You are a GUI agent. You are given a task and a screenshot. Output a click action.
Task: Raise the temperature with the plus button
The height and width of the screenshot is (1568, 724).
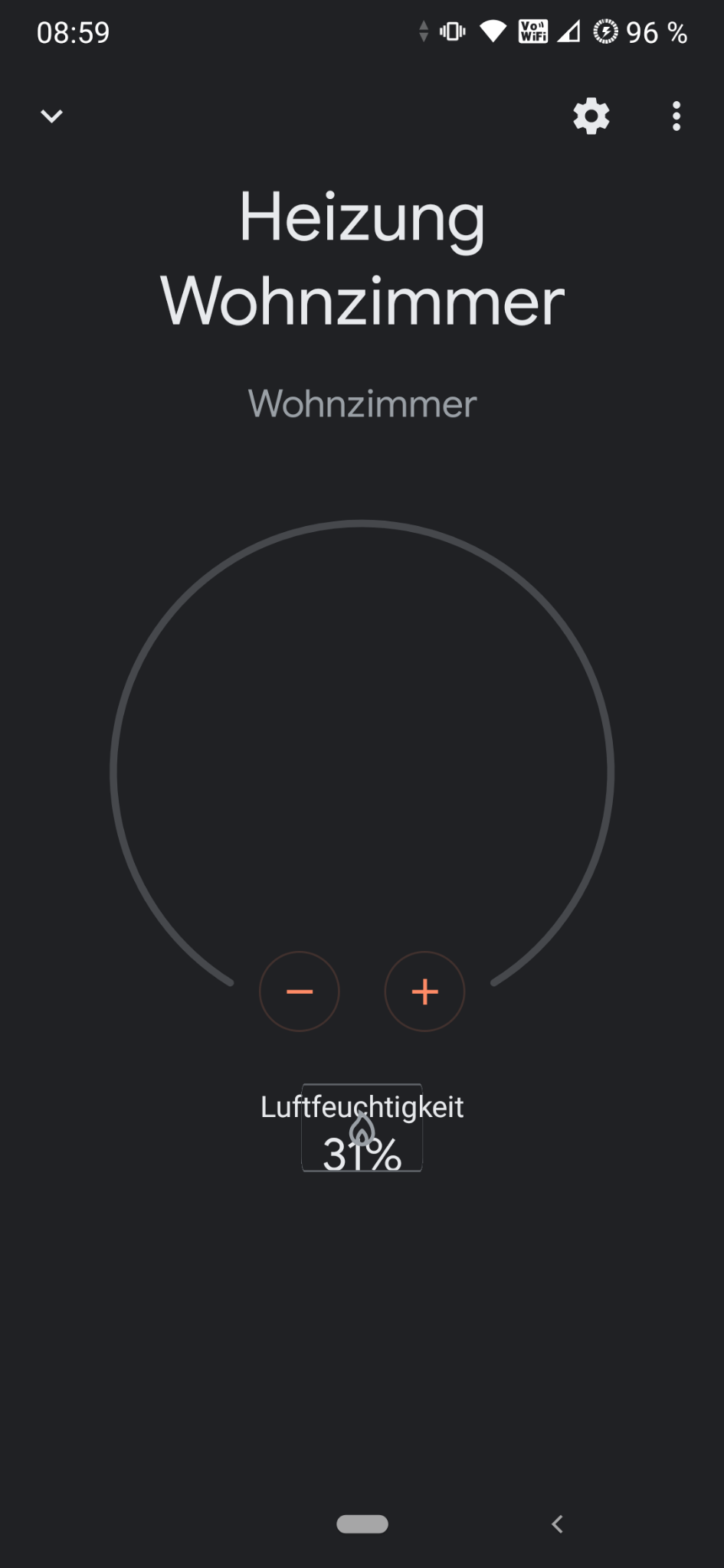point(424,991)
